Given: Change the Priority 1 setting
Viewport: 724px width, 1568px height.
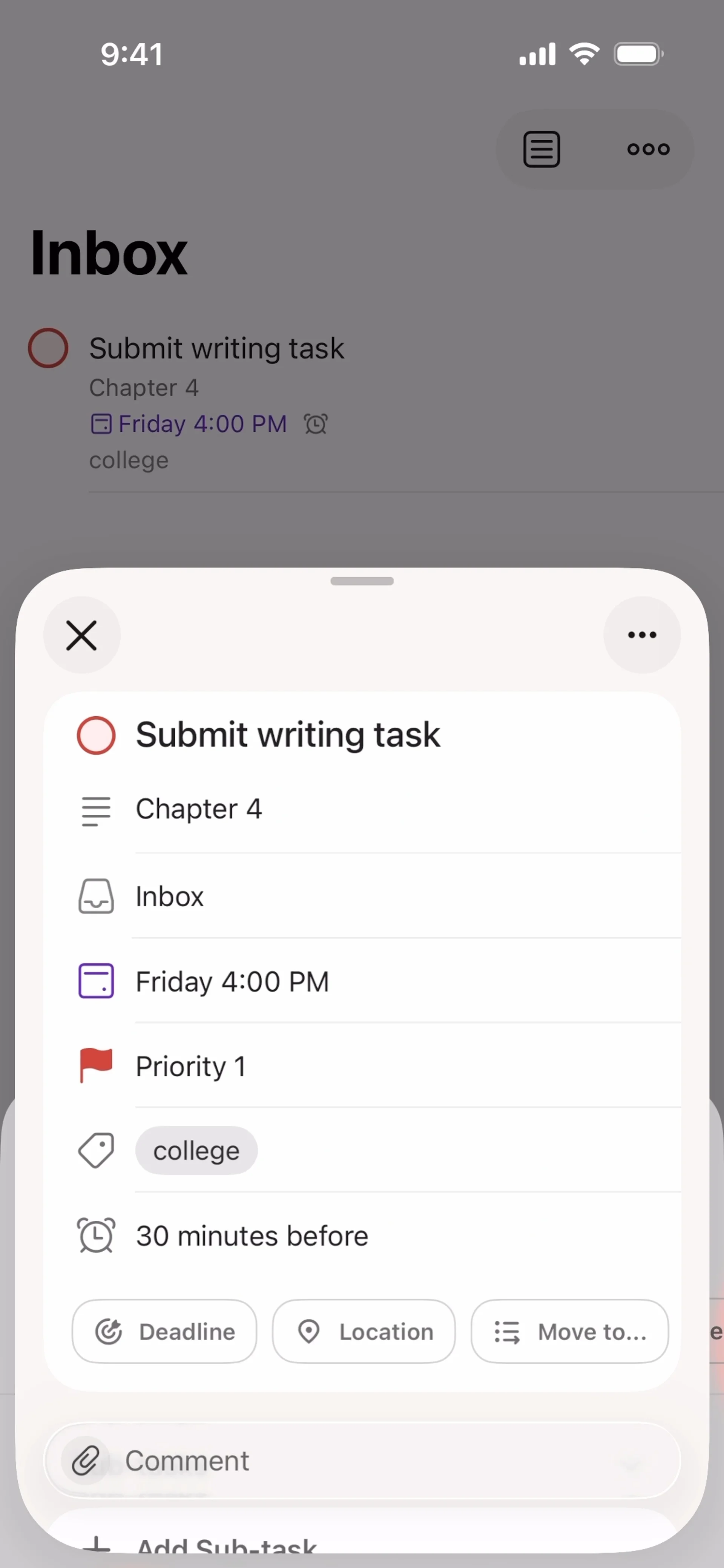Looking at the screenshot, I should tap(190, 1067).
